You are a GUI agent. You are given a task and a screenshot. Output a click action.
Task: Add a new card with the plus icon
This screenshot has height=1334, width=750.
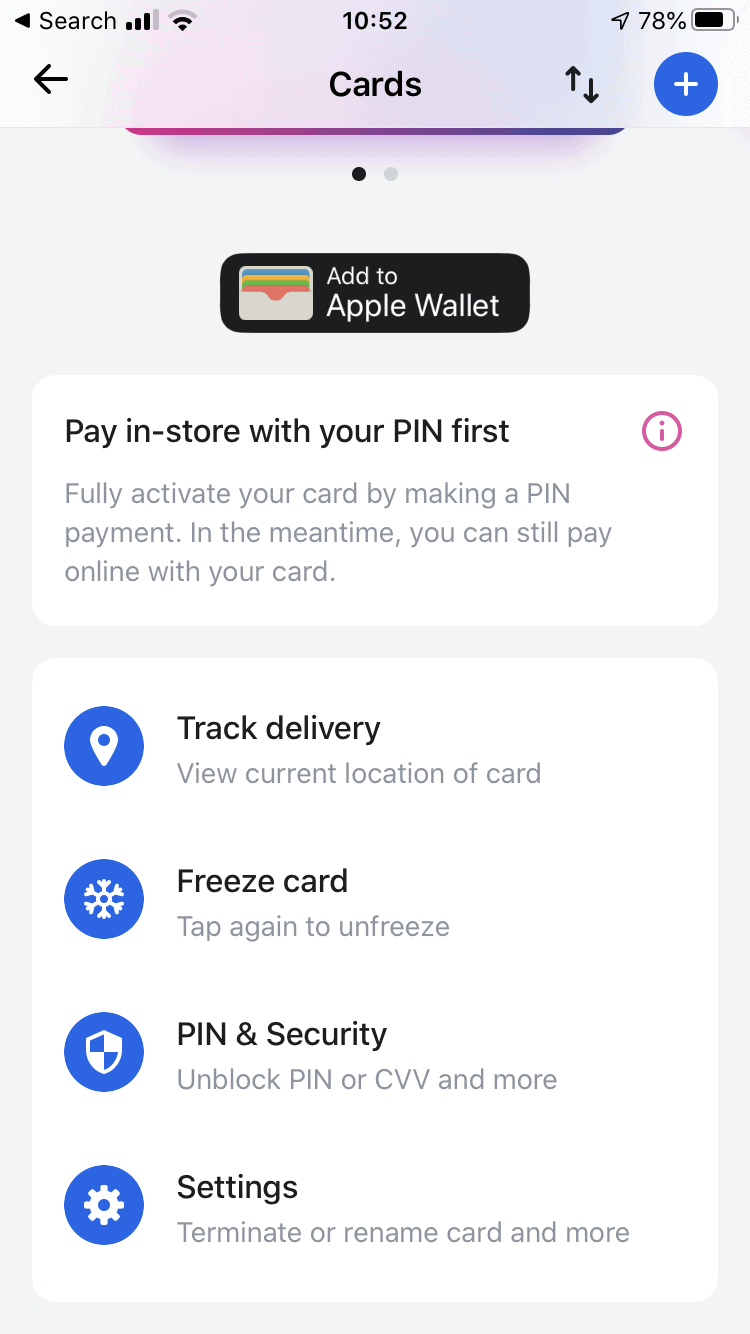[686, 84]
